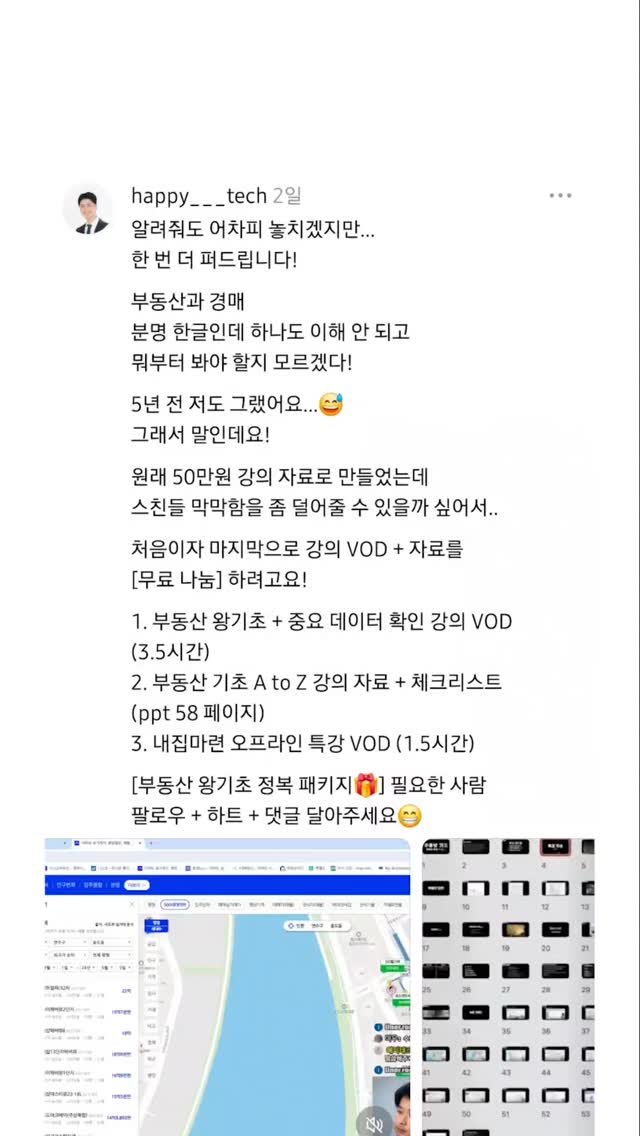Image resolution: width=640 pixels, height=1136 pixels.
Task: Open the attached map video
Action: point(227,985)
